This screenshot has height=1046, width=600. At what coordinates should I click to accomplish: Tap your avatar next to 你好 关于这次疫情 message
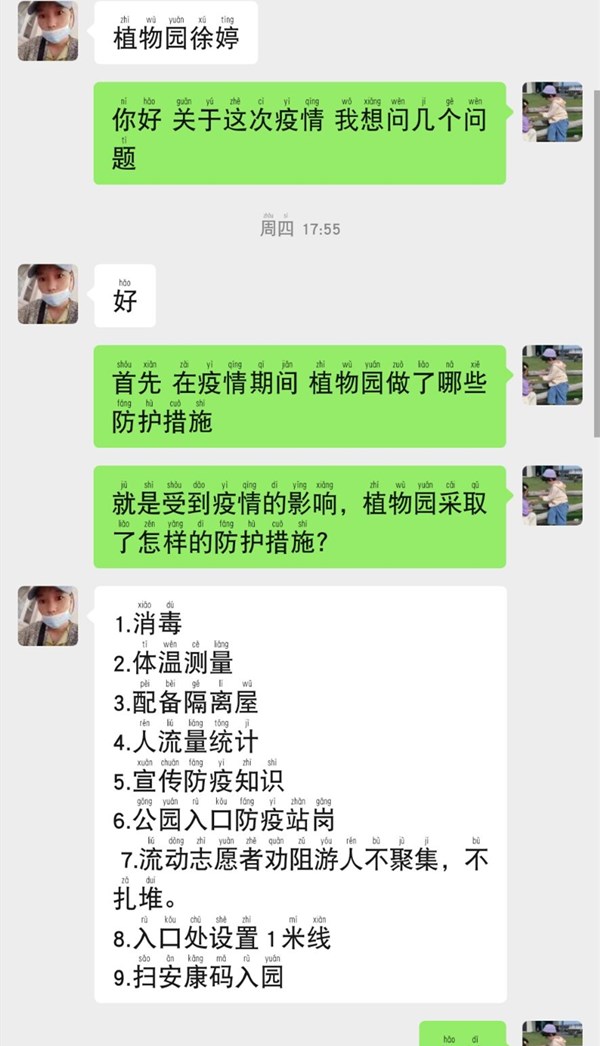point(552,112)
